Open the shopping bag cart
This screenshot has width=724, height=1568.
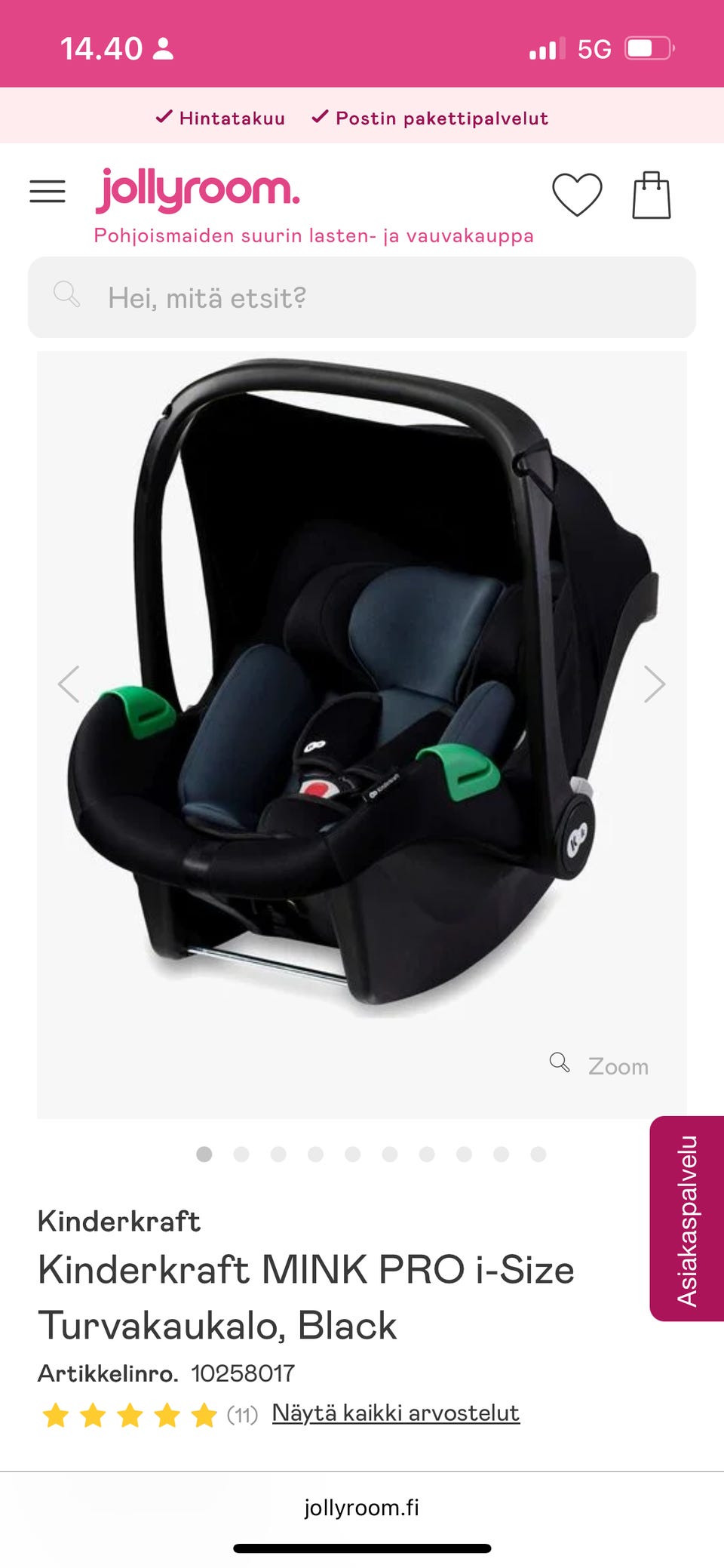pos(652,195)
